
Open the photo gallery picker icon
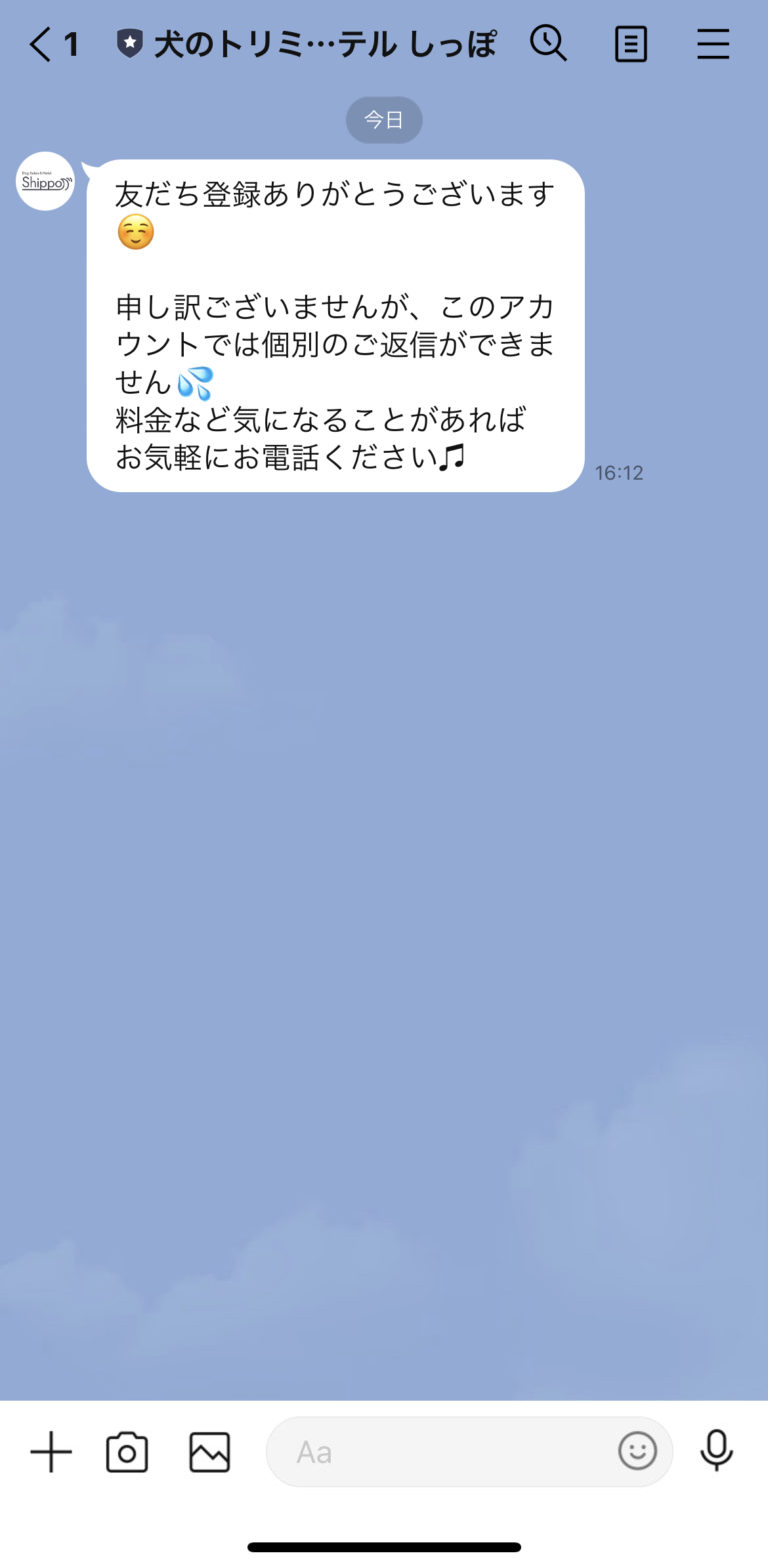(x=208, y=1452)
